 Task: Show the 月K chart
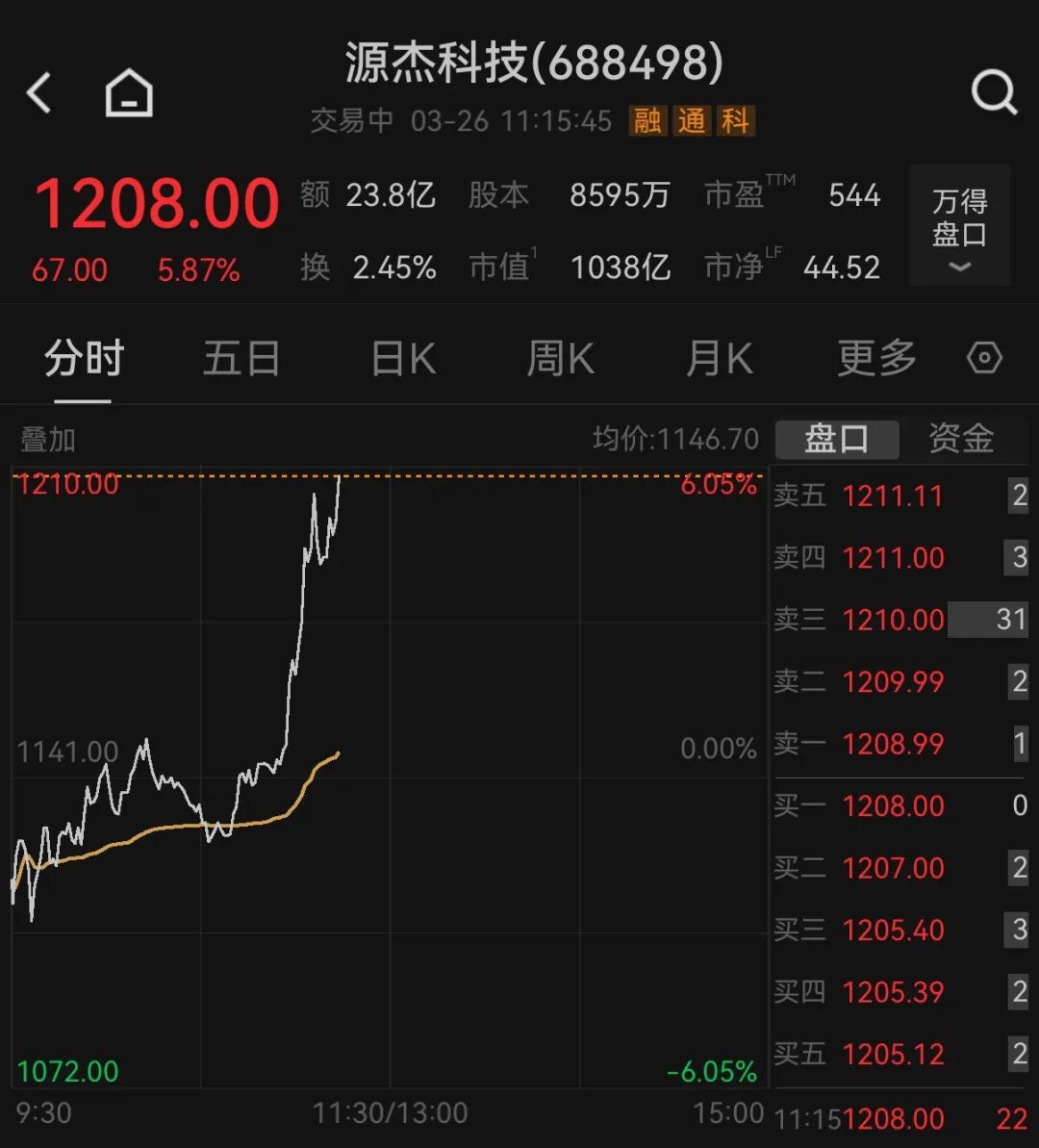point(719,359)
